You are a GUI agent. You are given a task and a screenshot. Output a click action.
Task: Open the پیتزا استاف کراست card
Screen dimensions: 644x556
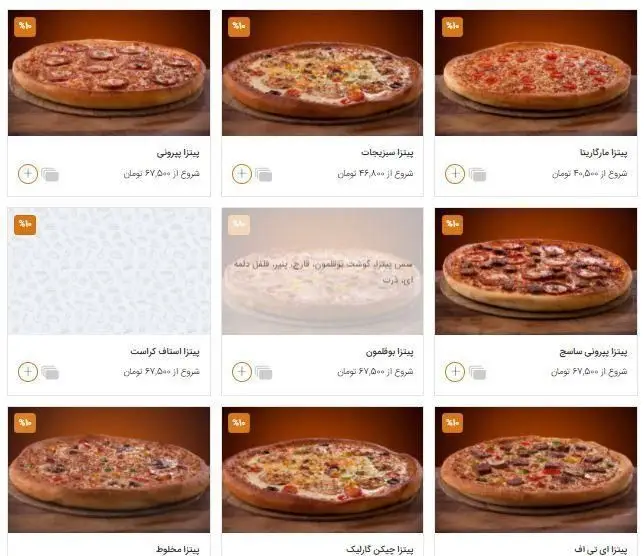tap(108, 272)
